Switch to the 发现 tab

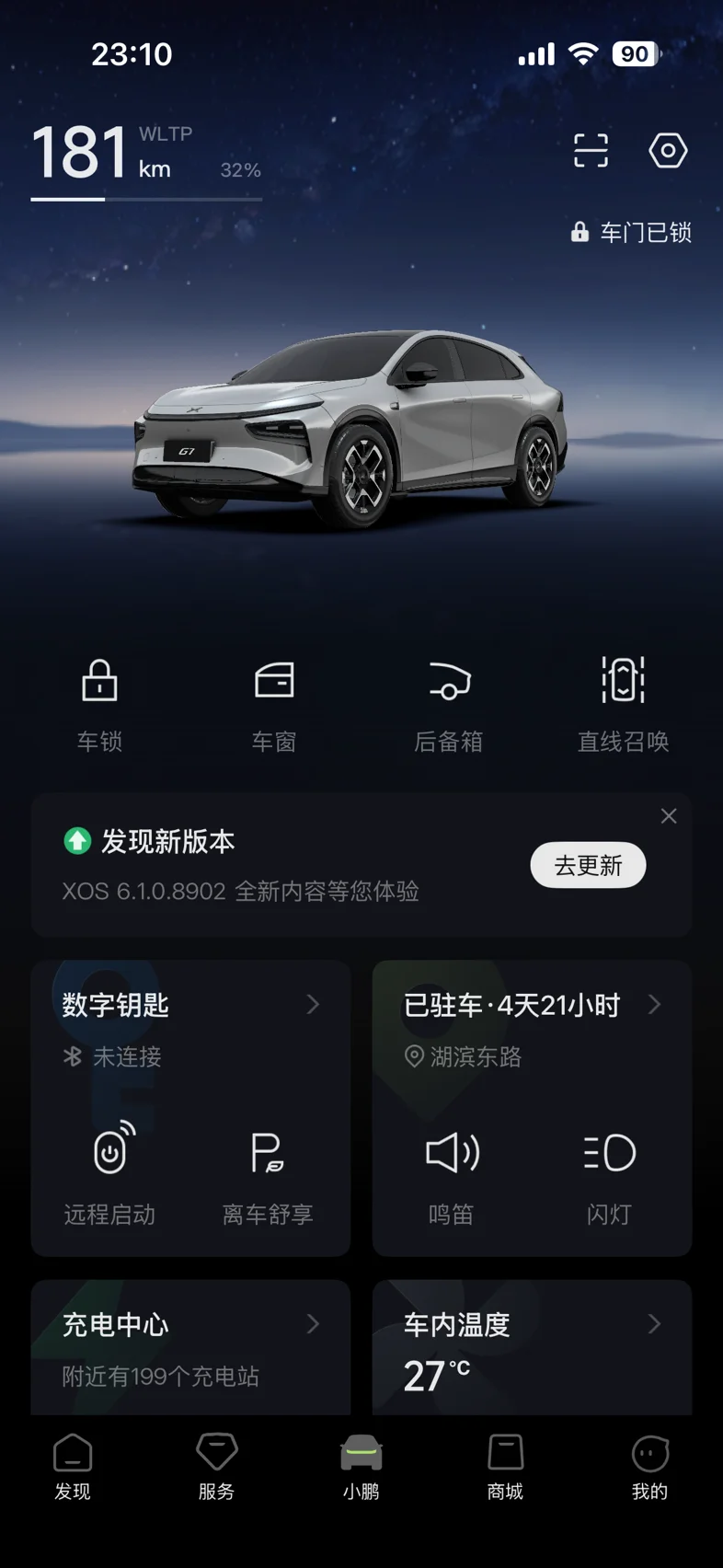tap(73, 1467)
